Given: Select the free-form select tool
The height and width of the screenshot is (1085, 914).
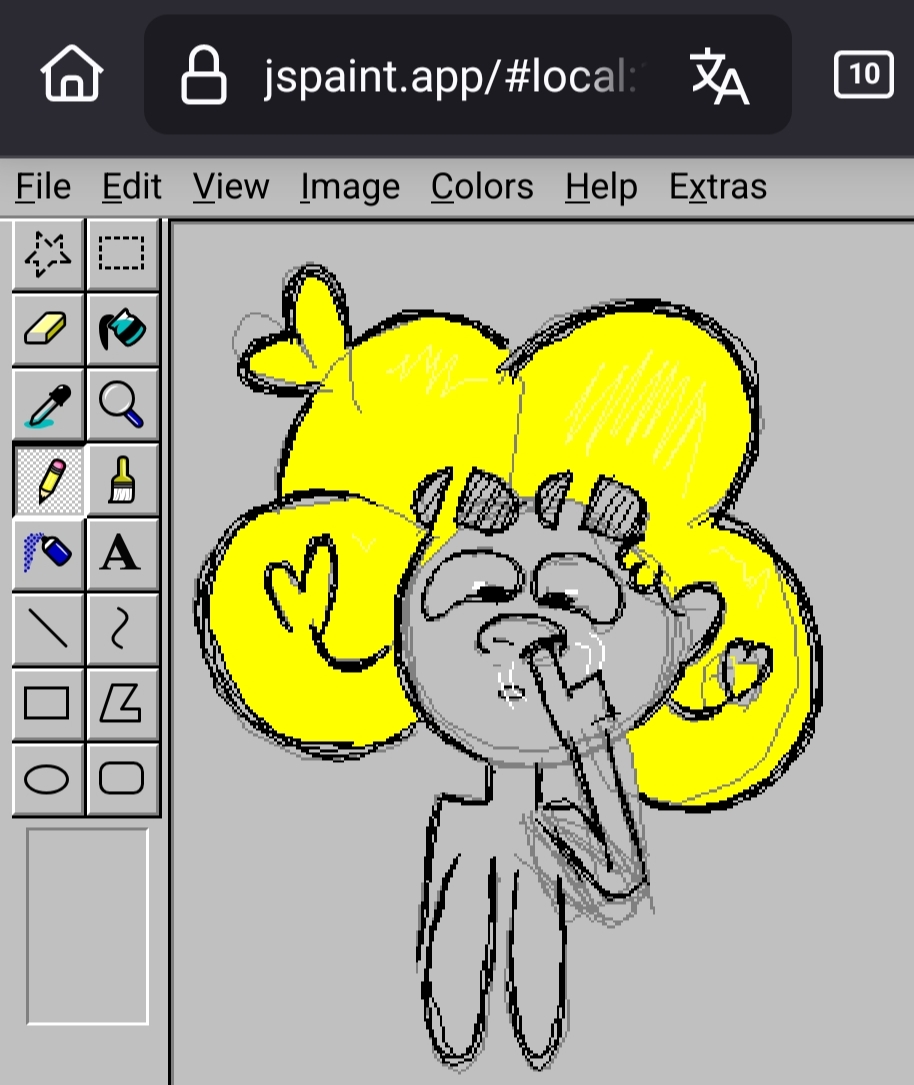Looking at the screenshot, I should pyautogui.click(x=48, y=255).
